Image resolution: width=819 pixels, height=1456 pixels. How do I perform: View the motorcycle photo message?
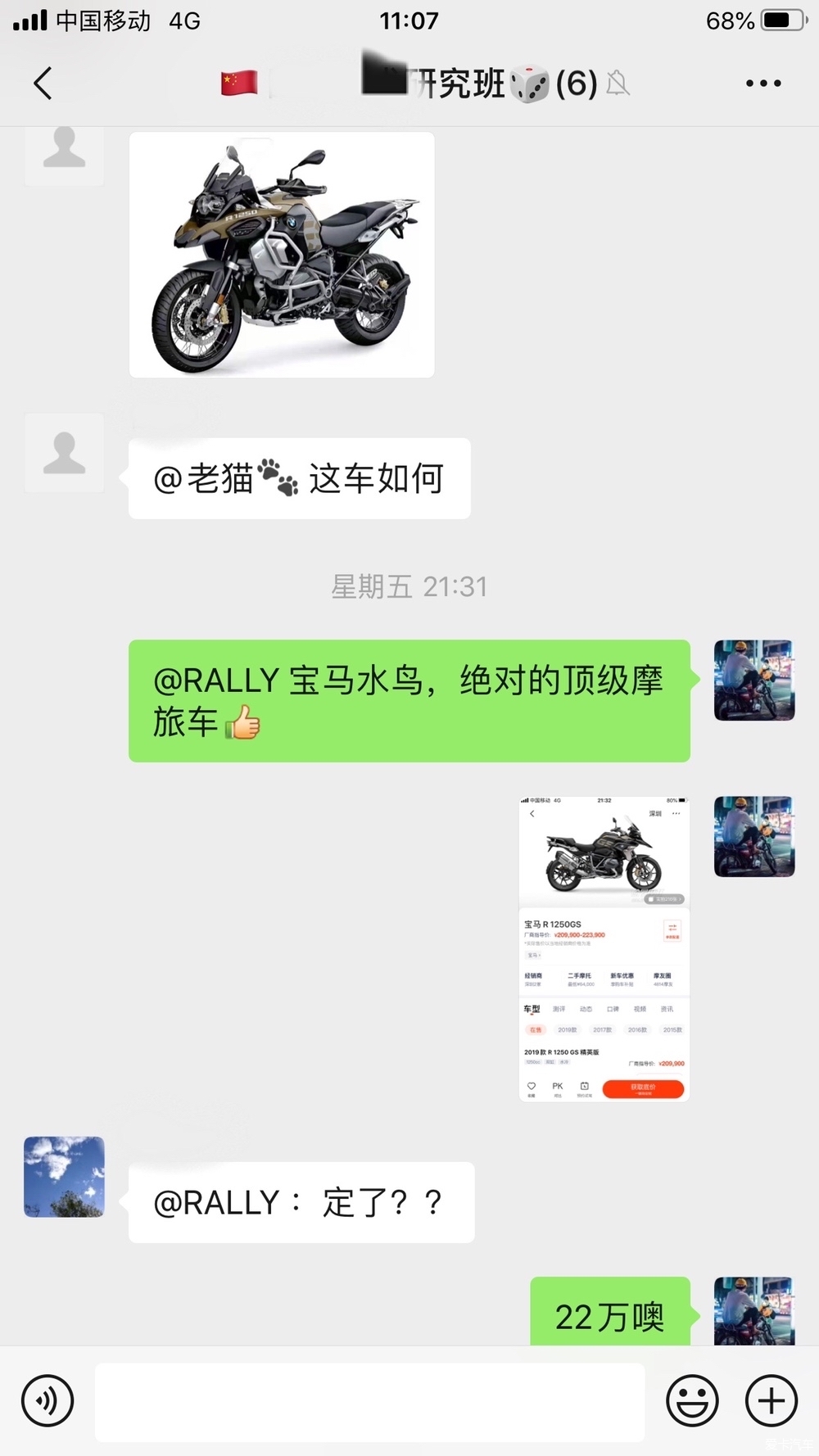point(282,255)
